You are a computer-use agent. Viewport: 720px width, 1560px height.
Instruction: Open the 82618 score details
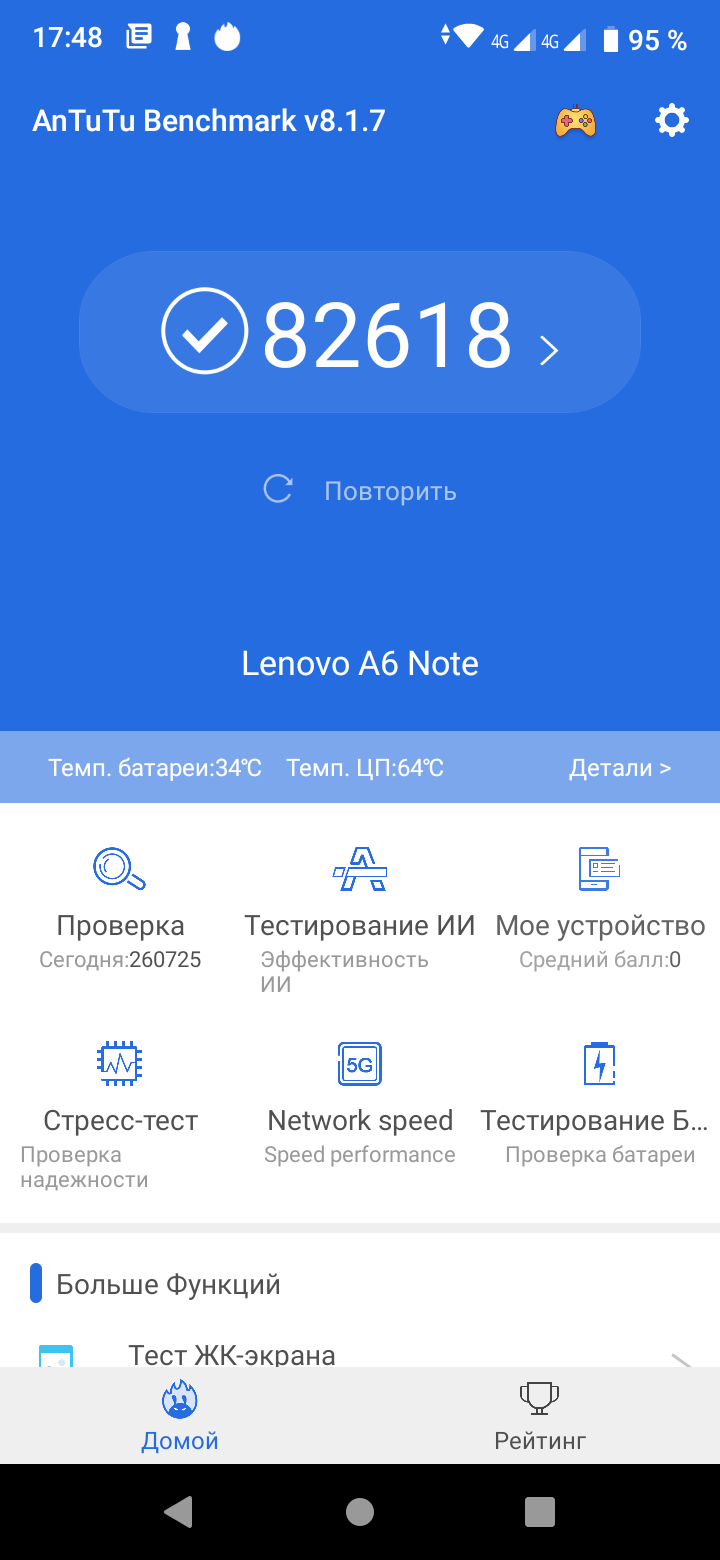tap(360, 333)
